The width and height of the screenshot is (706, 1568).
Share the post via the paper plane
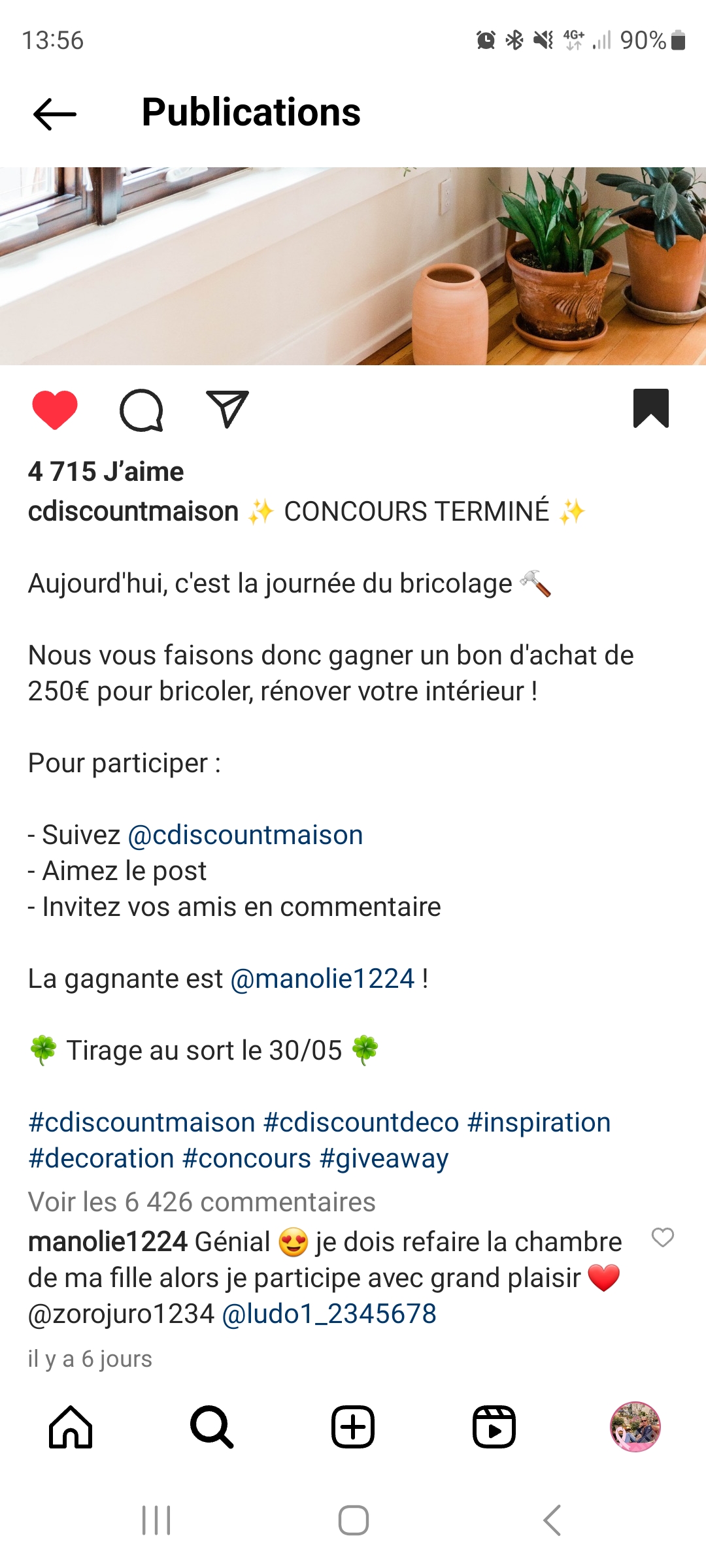(x=227, y=410)
